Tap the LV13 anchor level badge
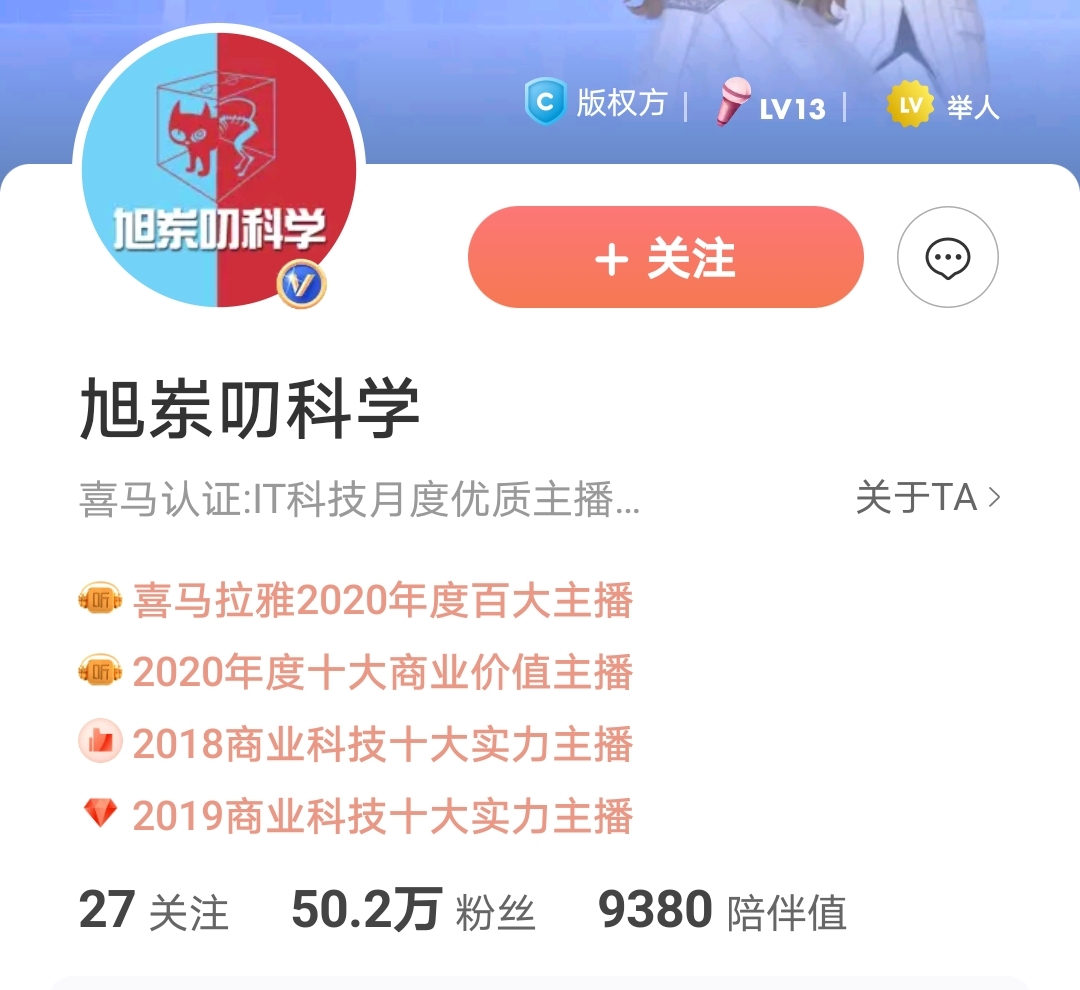Screen dimensions: 1080x990 [x=771, y=105]
